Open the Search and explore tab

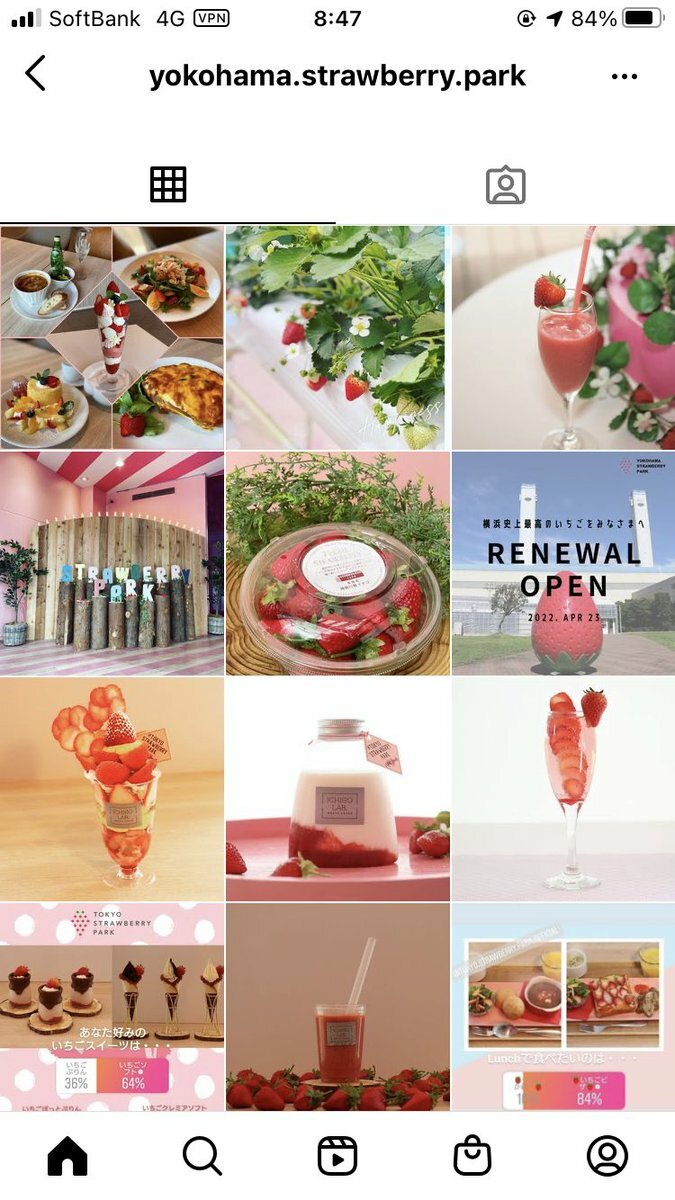pyautogui.click(x=202, y=1156)
